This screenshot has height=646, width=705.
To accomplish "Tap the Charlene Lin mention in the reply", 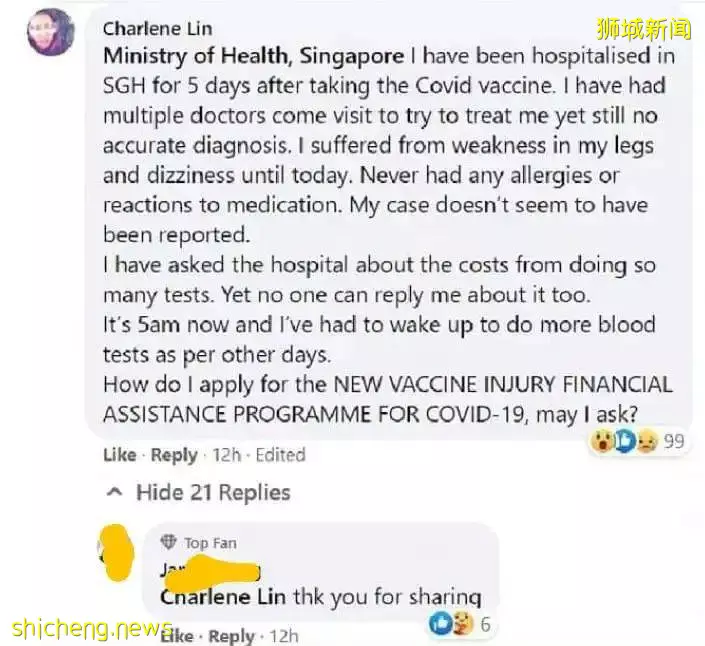I will [223, 597].
